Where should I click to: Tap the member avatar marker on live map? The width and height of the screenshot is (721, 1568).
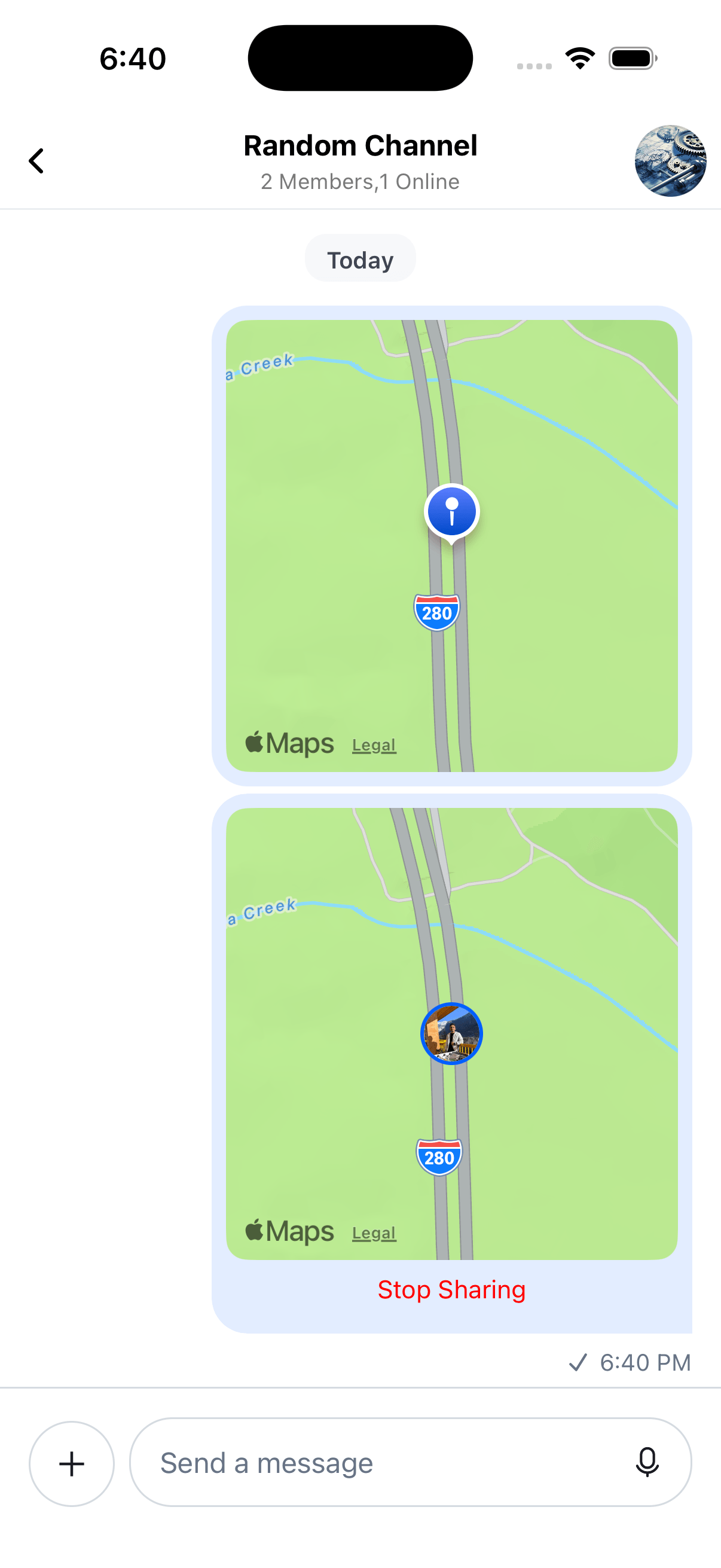click(450, 1035)
